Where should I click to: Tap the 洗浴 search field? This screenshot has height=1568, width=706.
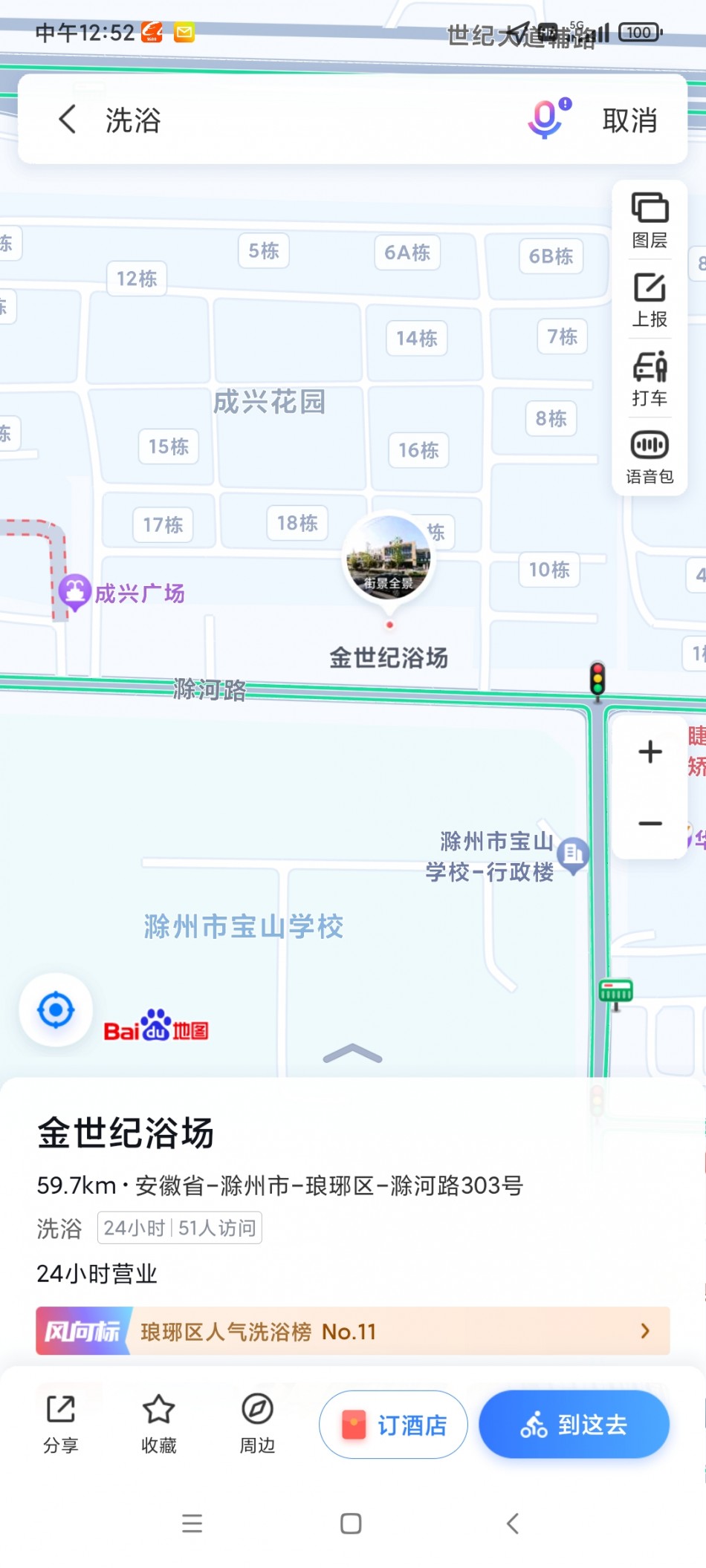click(297, 120)
